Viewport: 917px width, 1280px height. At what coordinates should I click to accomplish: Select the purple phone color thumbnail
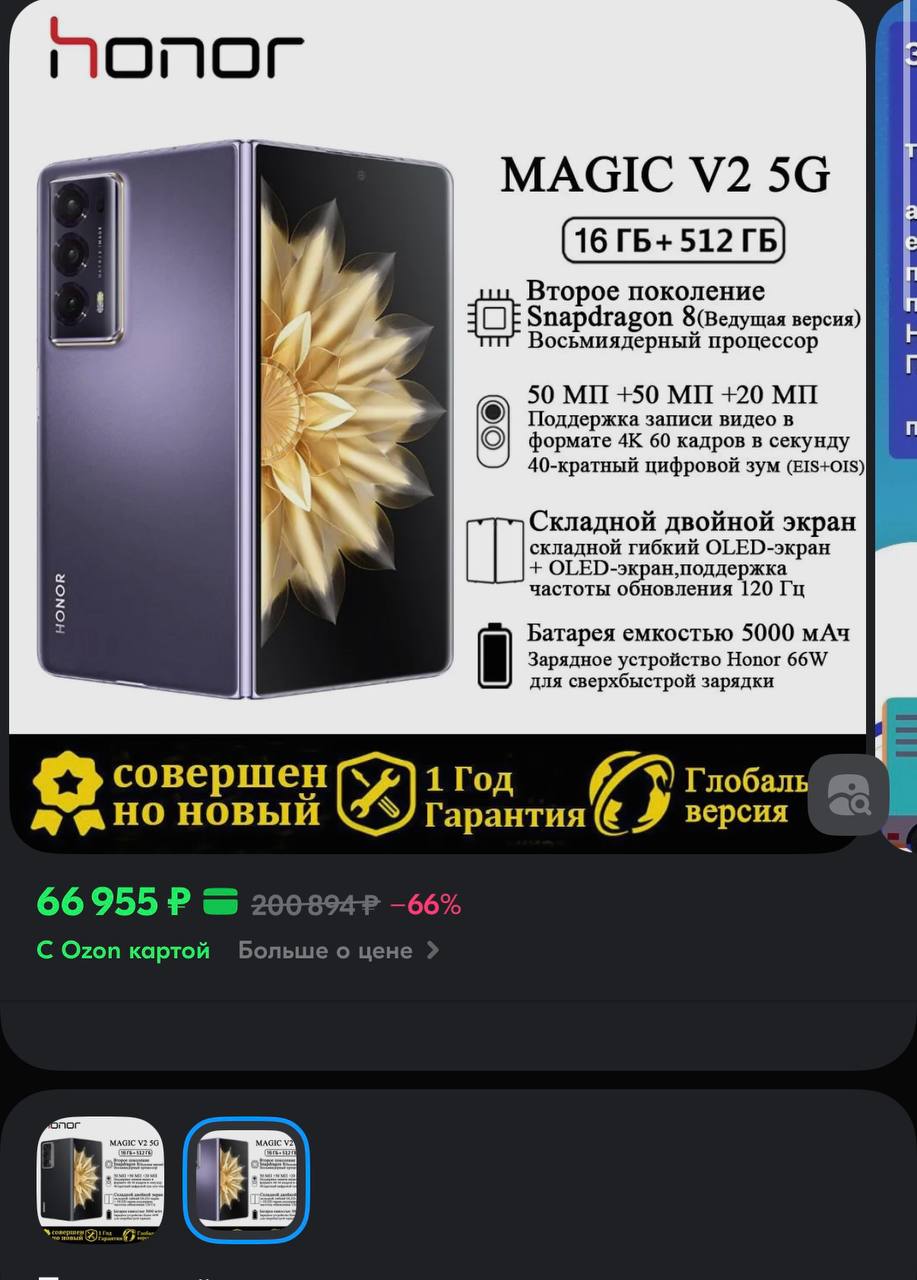tap(247, 1179)
